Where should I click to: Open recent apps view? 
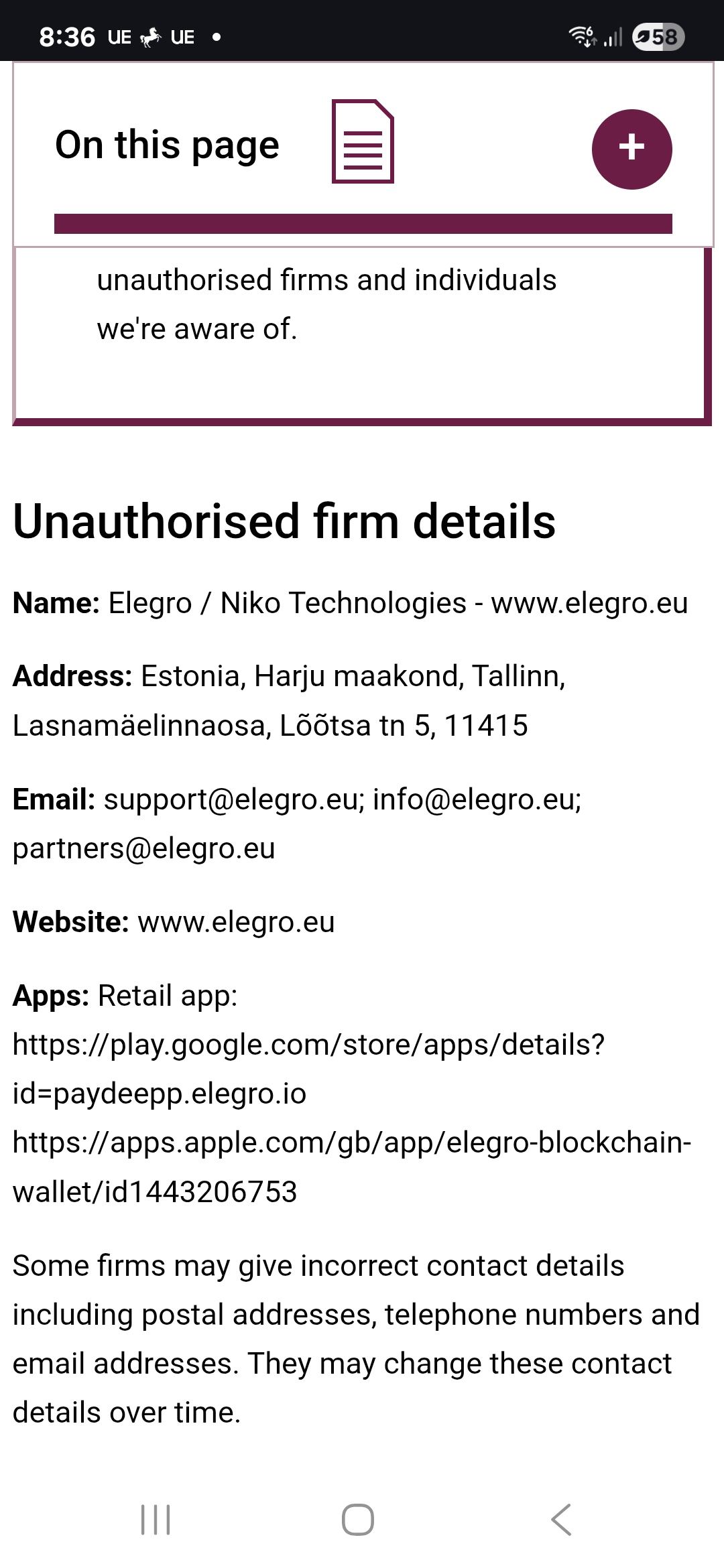[x=156, y=1519]
